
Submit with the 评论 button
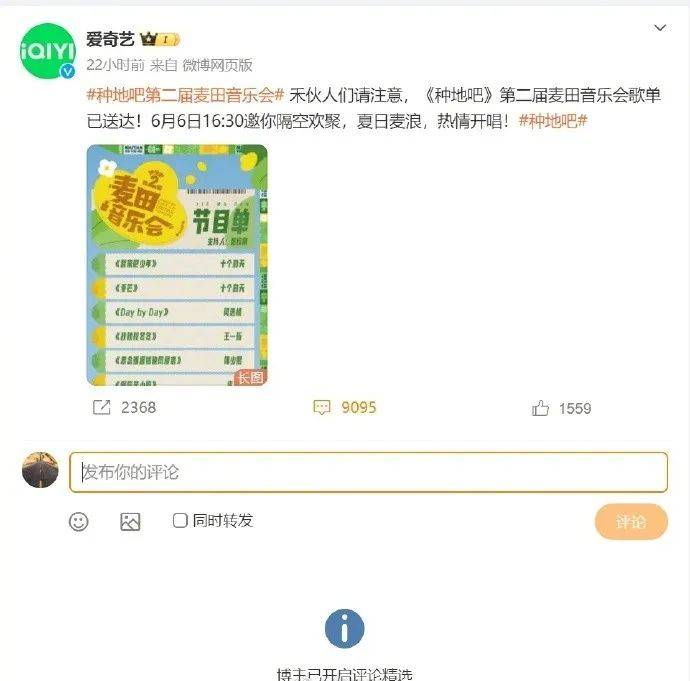630,522
